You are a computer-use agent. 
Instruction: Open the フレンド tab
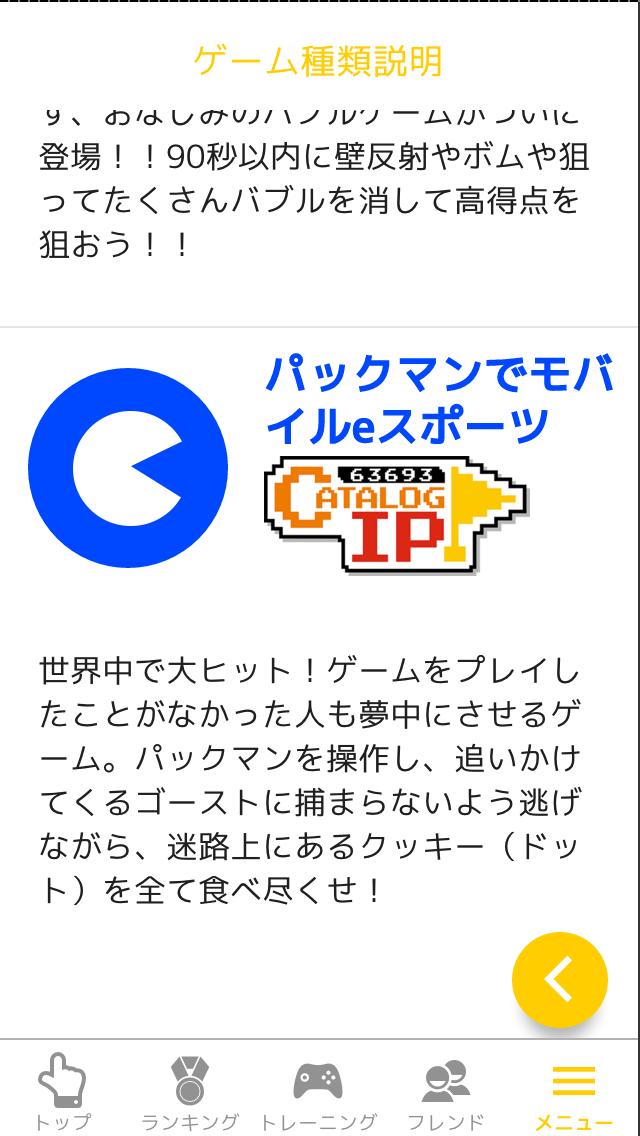click(x=445, y=1091)
